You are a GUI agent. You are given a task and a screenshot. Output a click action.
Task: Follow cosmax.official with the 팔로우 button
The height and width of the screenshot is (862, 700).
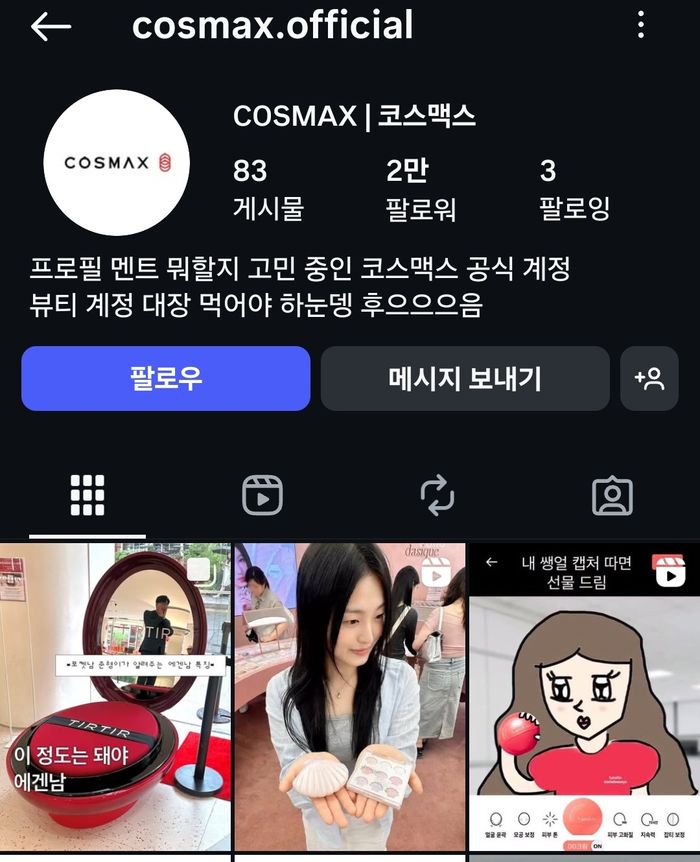coord(166,378)
